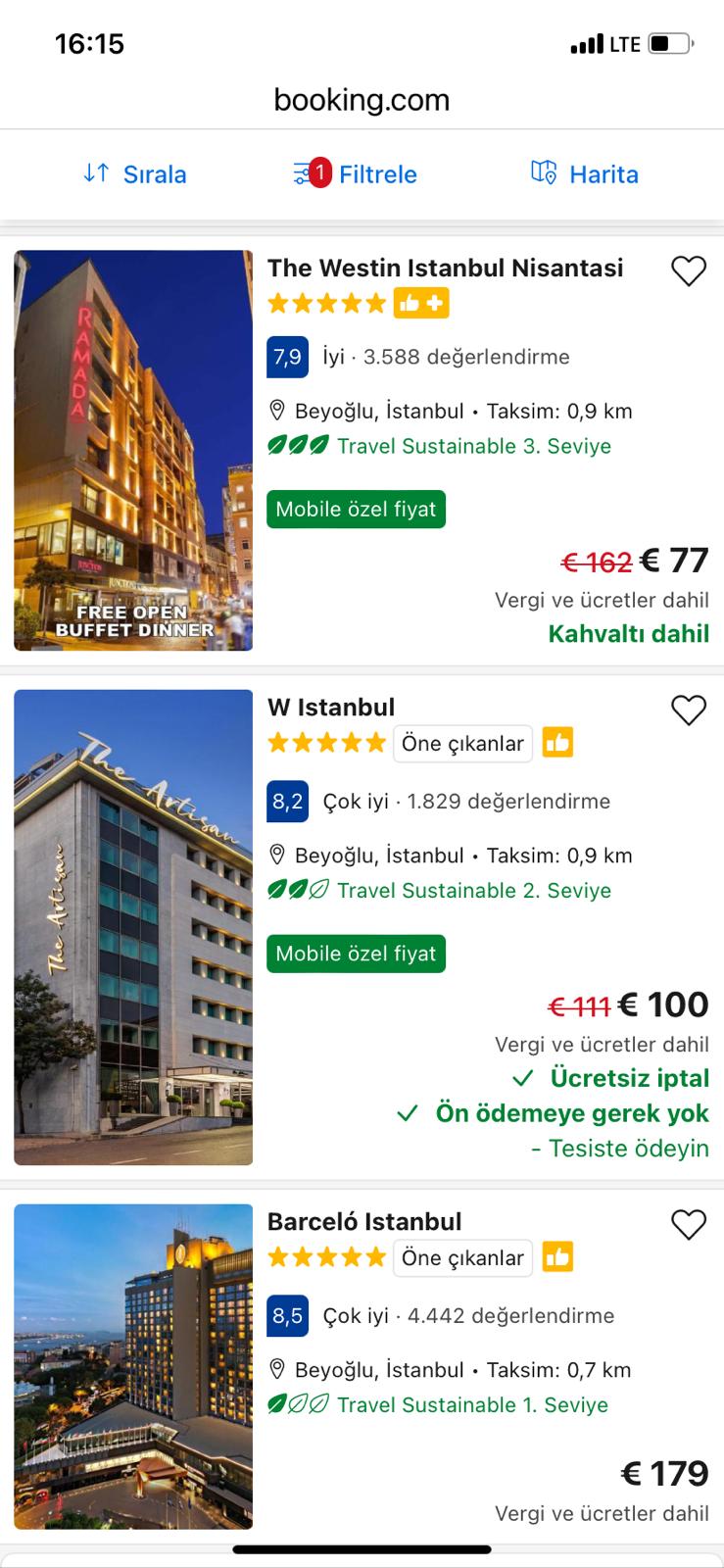The image size is (724, 1568).
Task: Open the Filtrele filter options
Action: (x=355, y=174)
